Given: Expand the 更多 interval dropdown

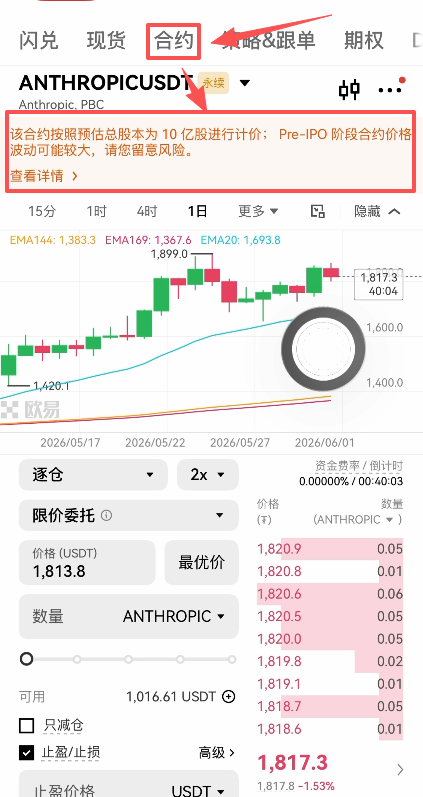Looking at the screenshot, I should click(x=258, y=211).
